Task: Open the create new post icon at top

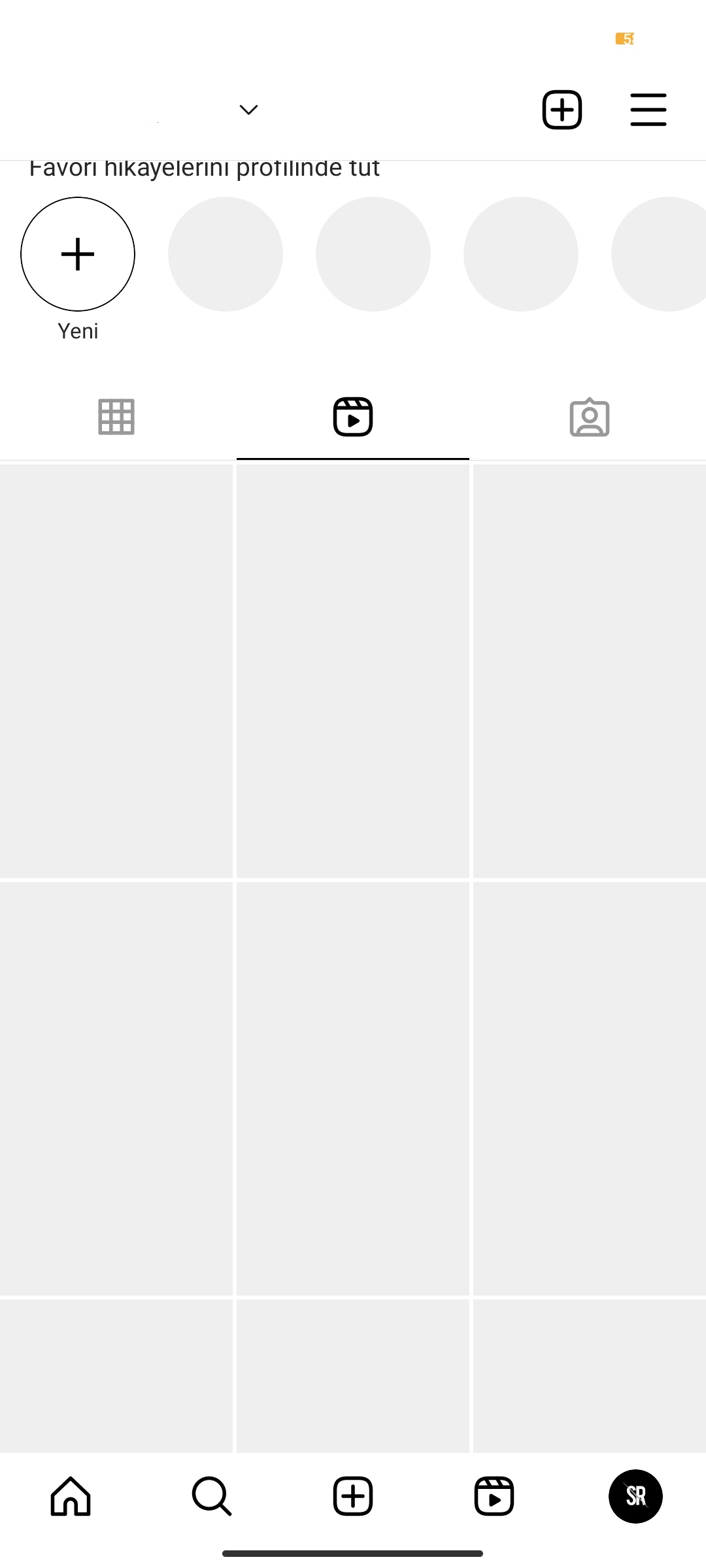Action: tap(562, 109)
